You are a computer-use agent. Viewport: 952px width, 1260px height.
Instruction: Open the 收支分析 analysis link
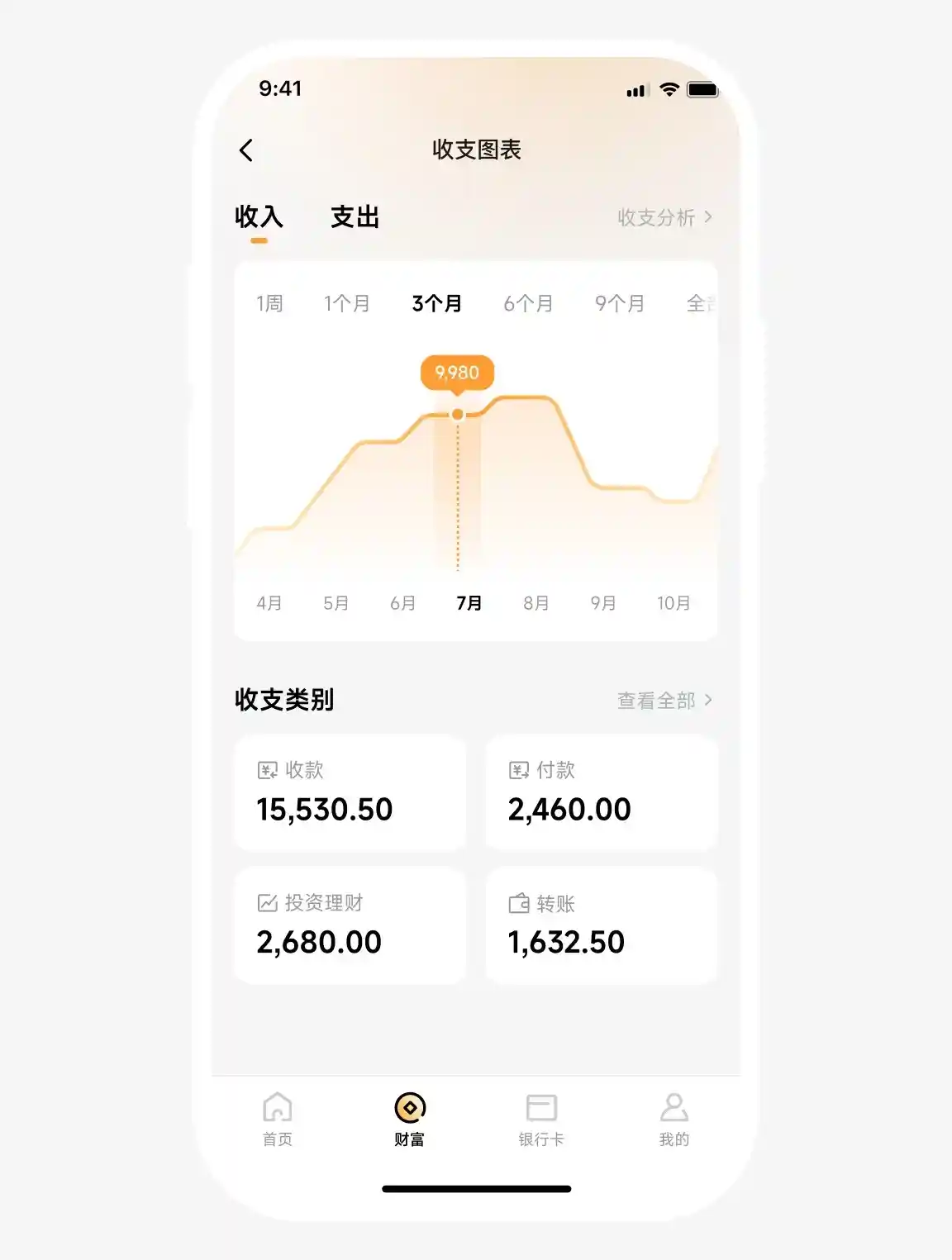656,217
